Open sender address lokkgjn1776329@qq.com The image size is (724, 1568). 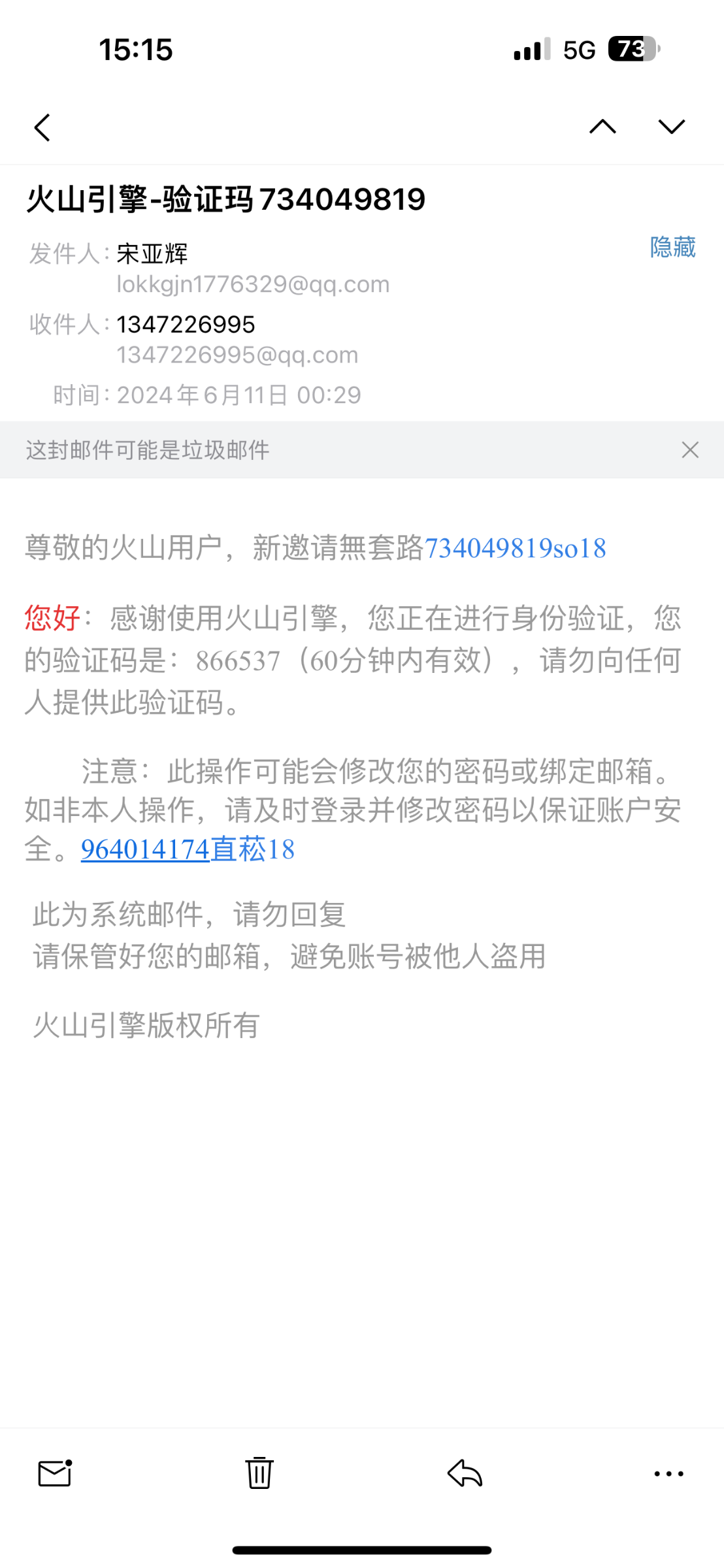click(253, 285)
